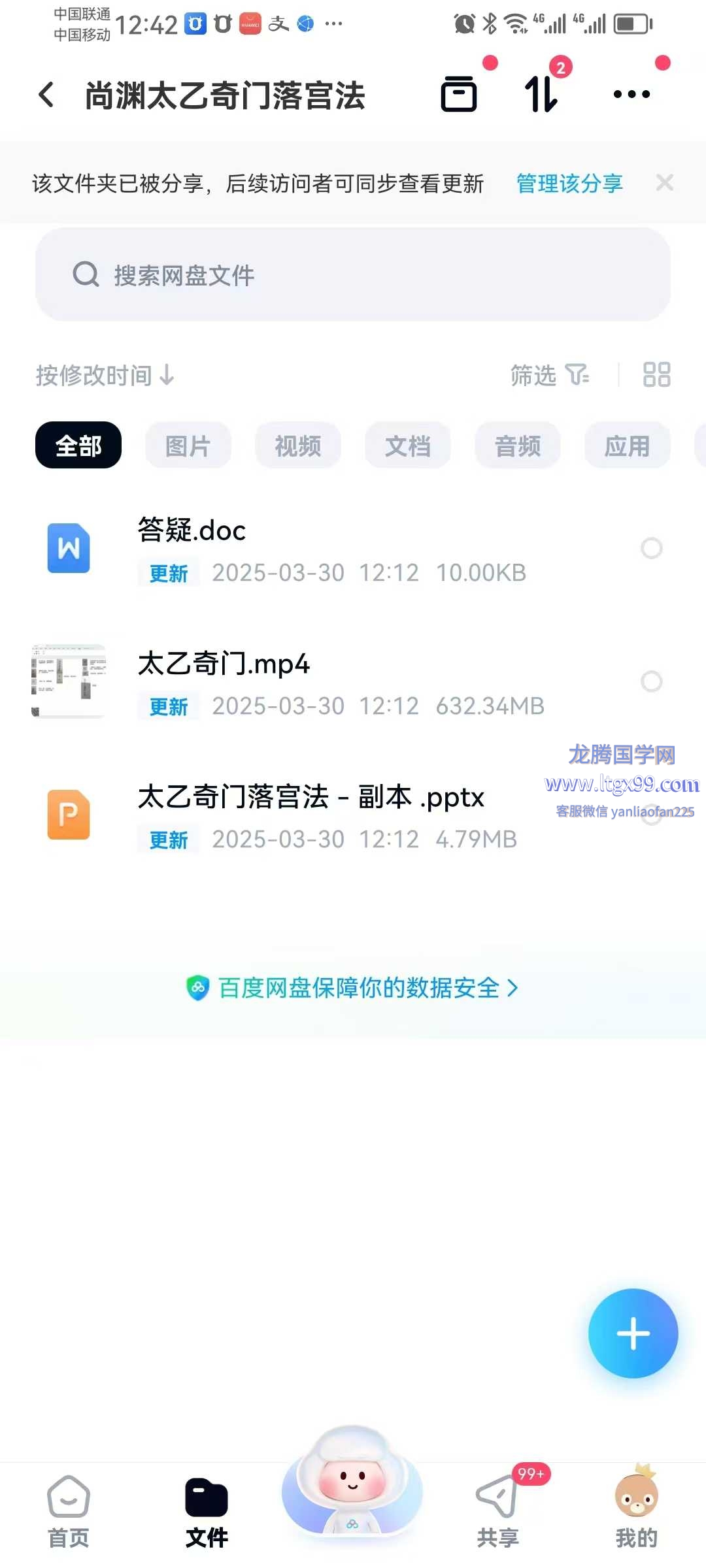Image resolution: width=706 pixels, height=1568 pixels.
Task: Change sort order 按修改时间
Action: [x=105, y=376]
